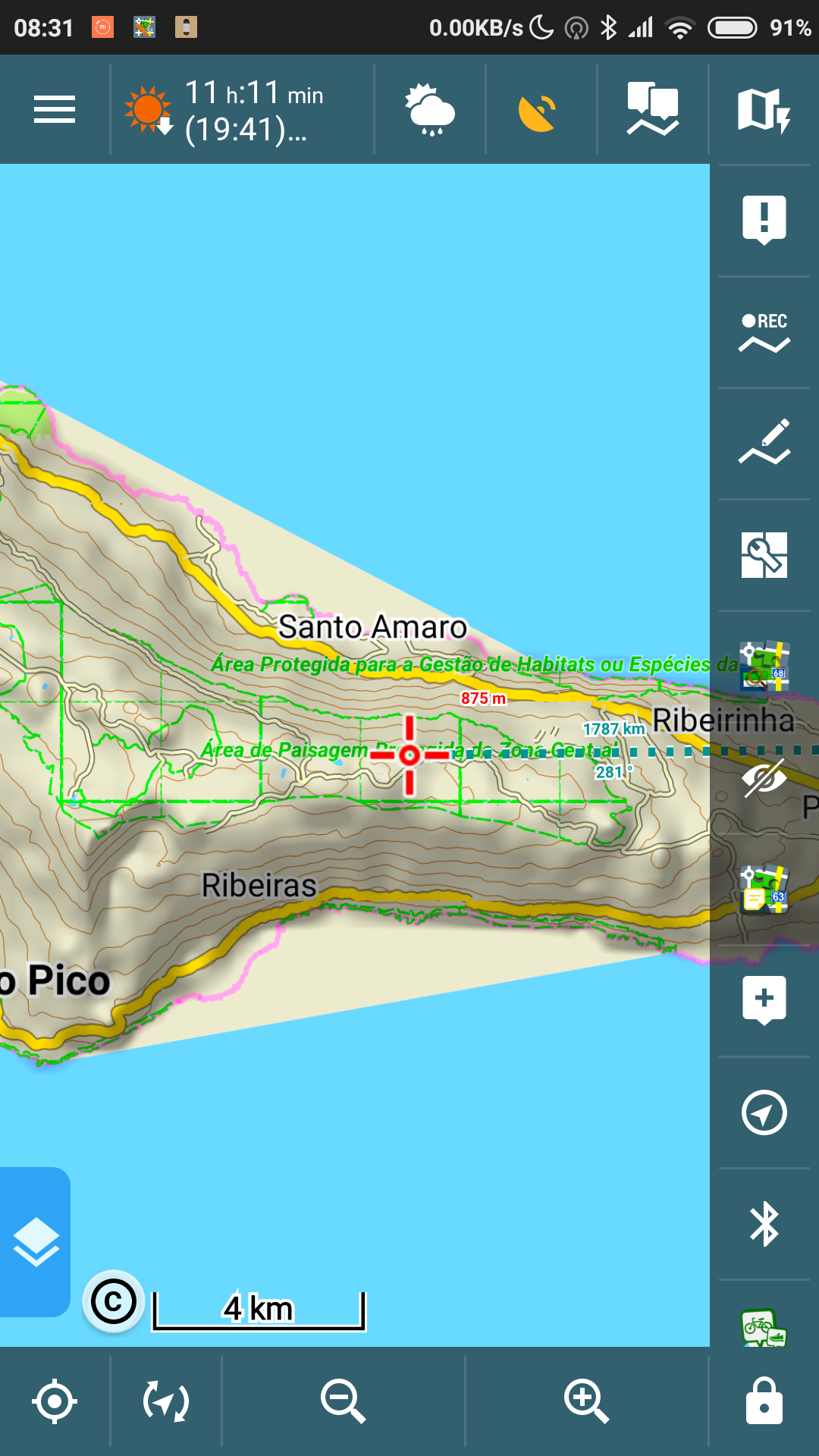Add a new point with plus bubble
819x1456 pixels.
(764, 1000)
